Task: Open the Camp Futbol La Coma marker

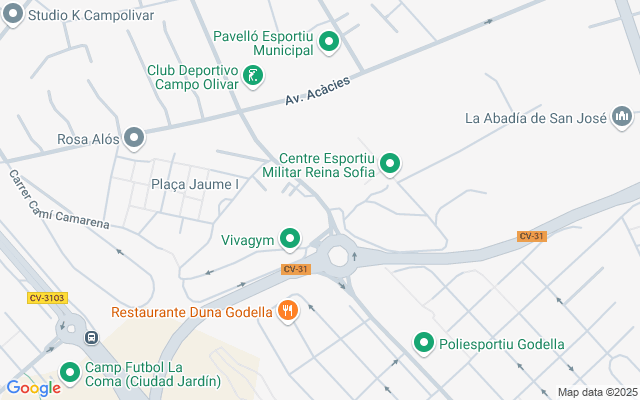Action: point(70,372)
